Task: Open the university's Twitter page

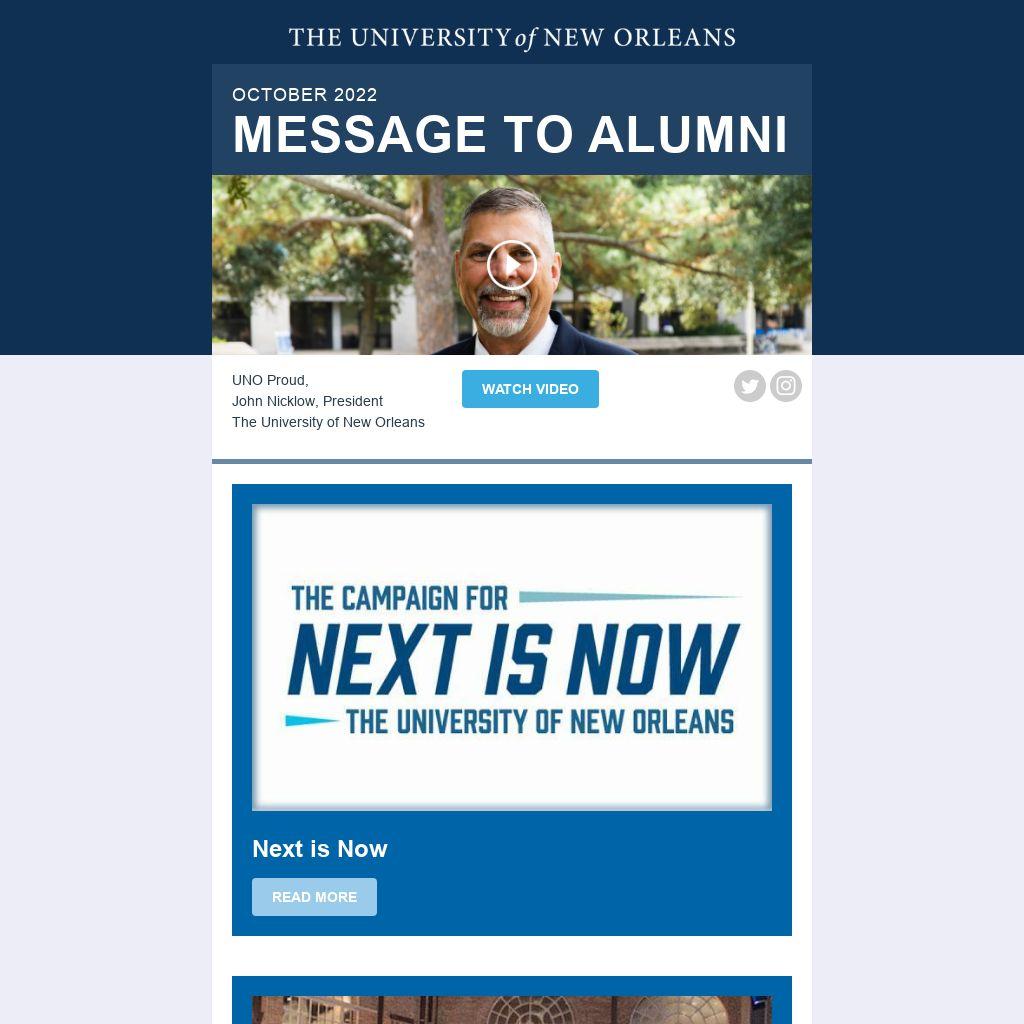Action: point(750,386)
